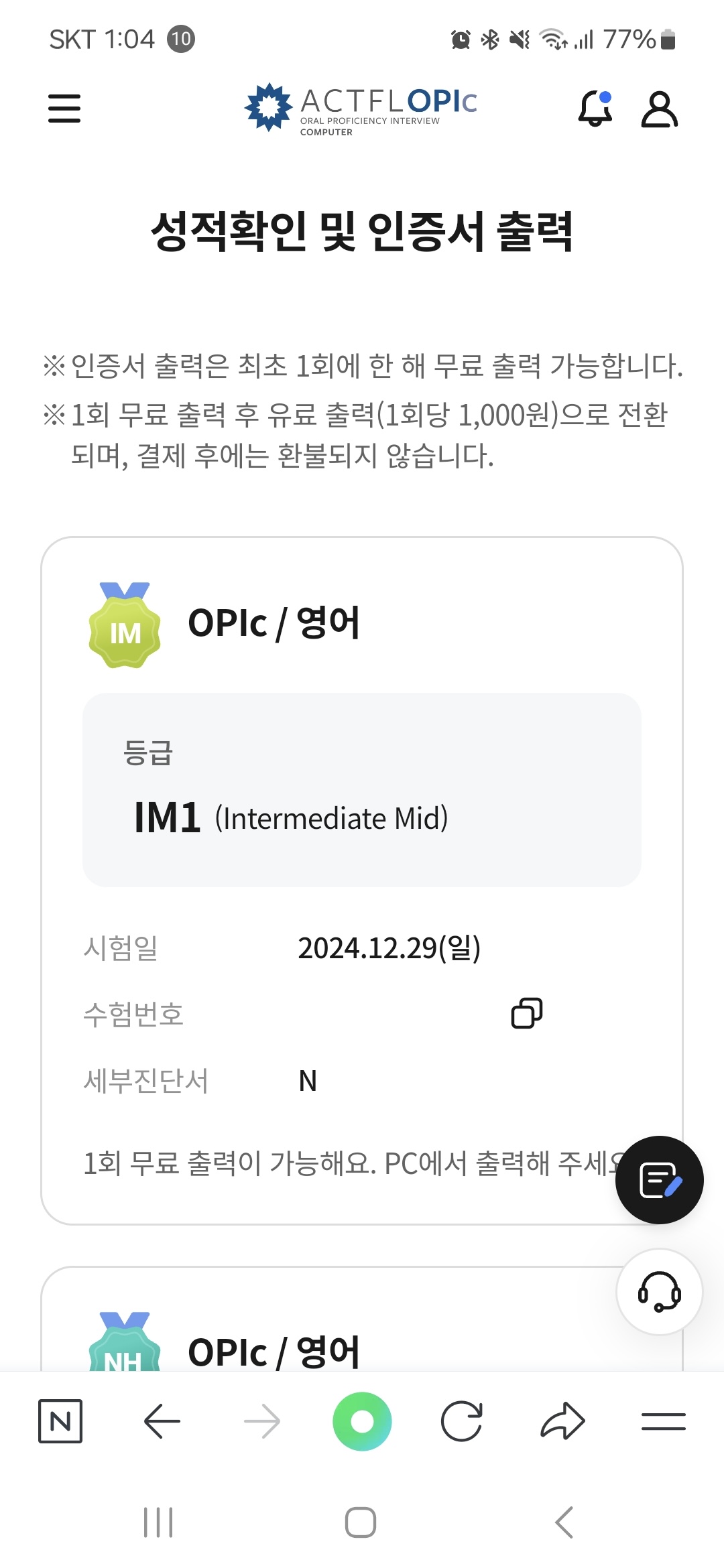Share this page
Screen dimensions: 724x1568
562,1421
